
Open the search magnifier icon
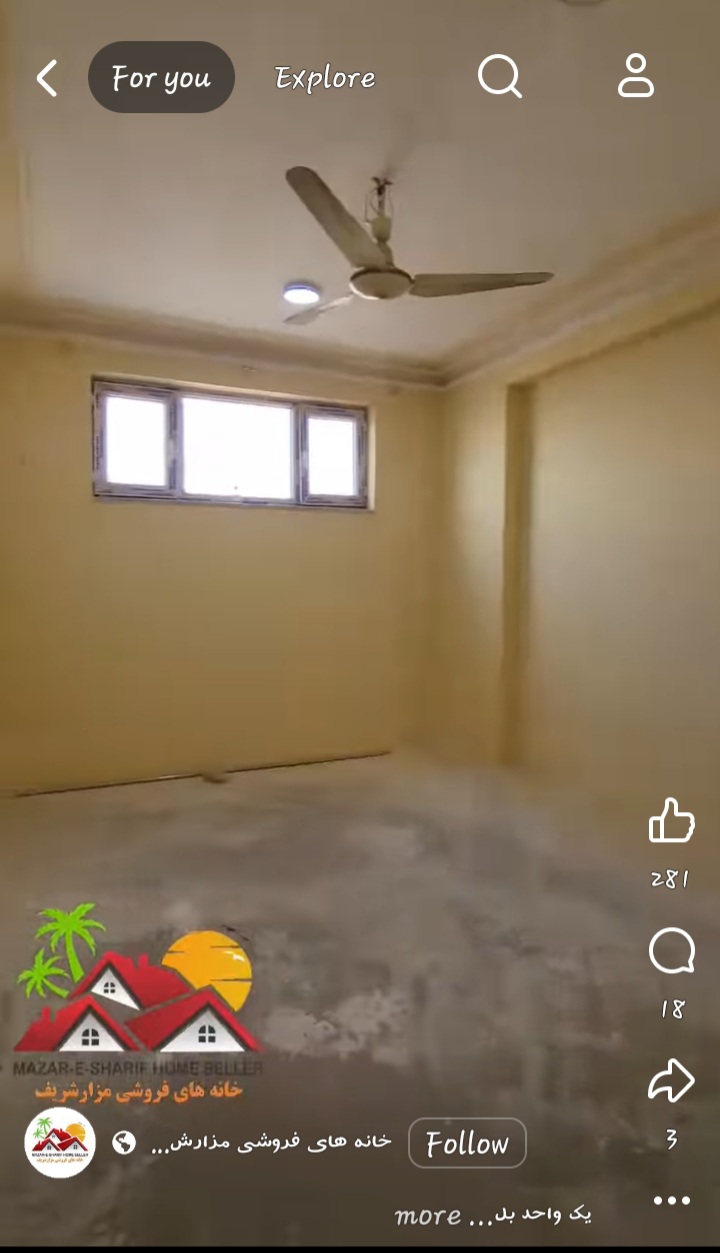tap(499, 76)
